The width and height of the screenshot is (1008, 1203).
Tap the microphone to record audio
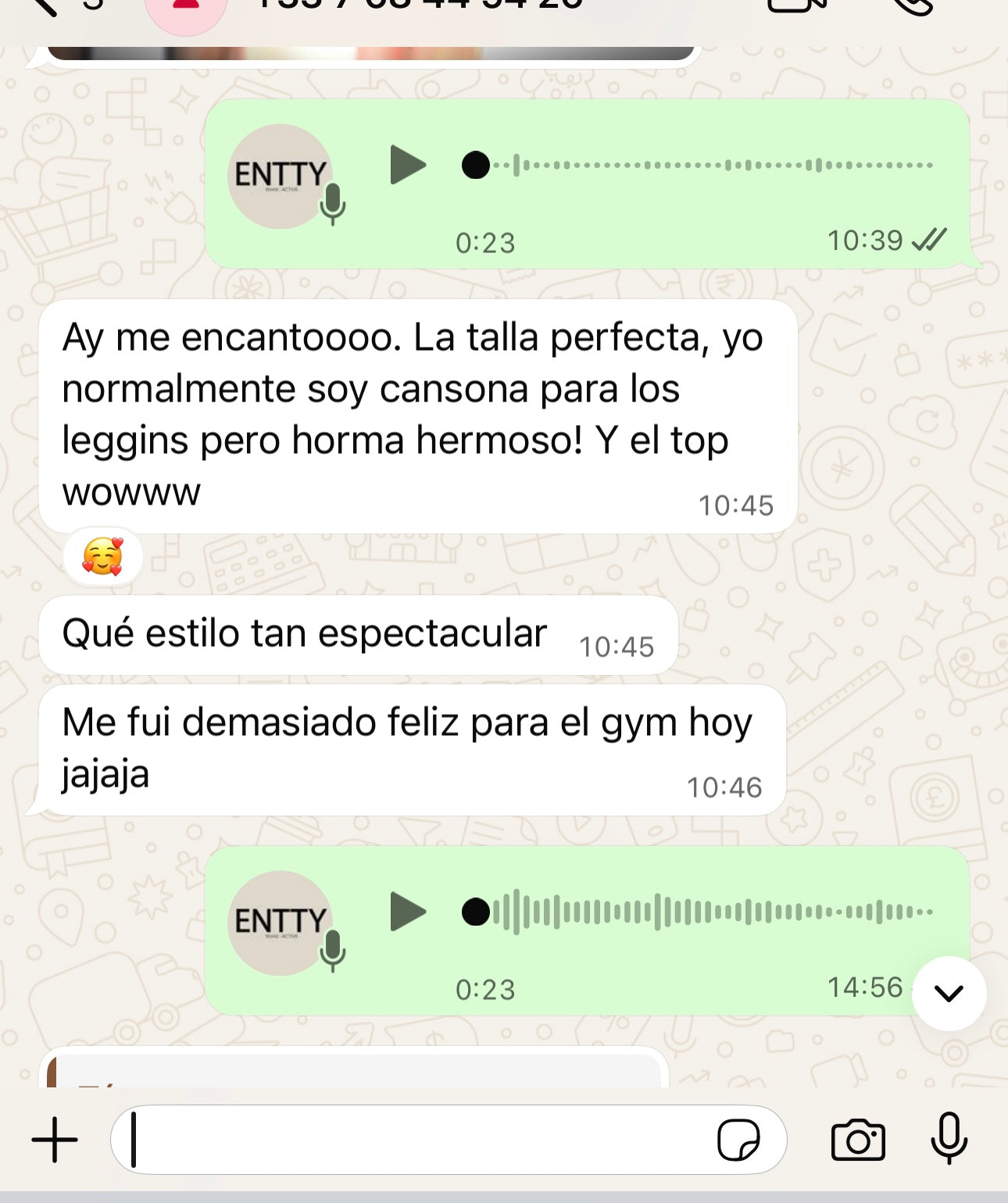pyautogui.click(x=949, y=1138)
